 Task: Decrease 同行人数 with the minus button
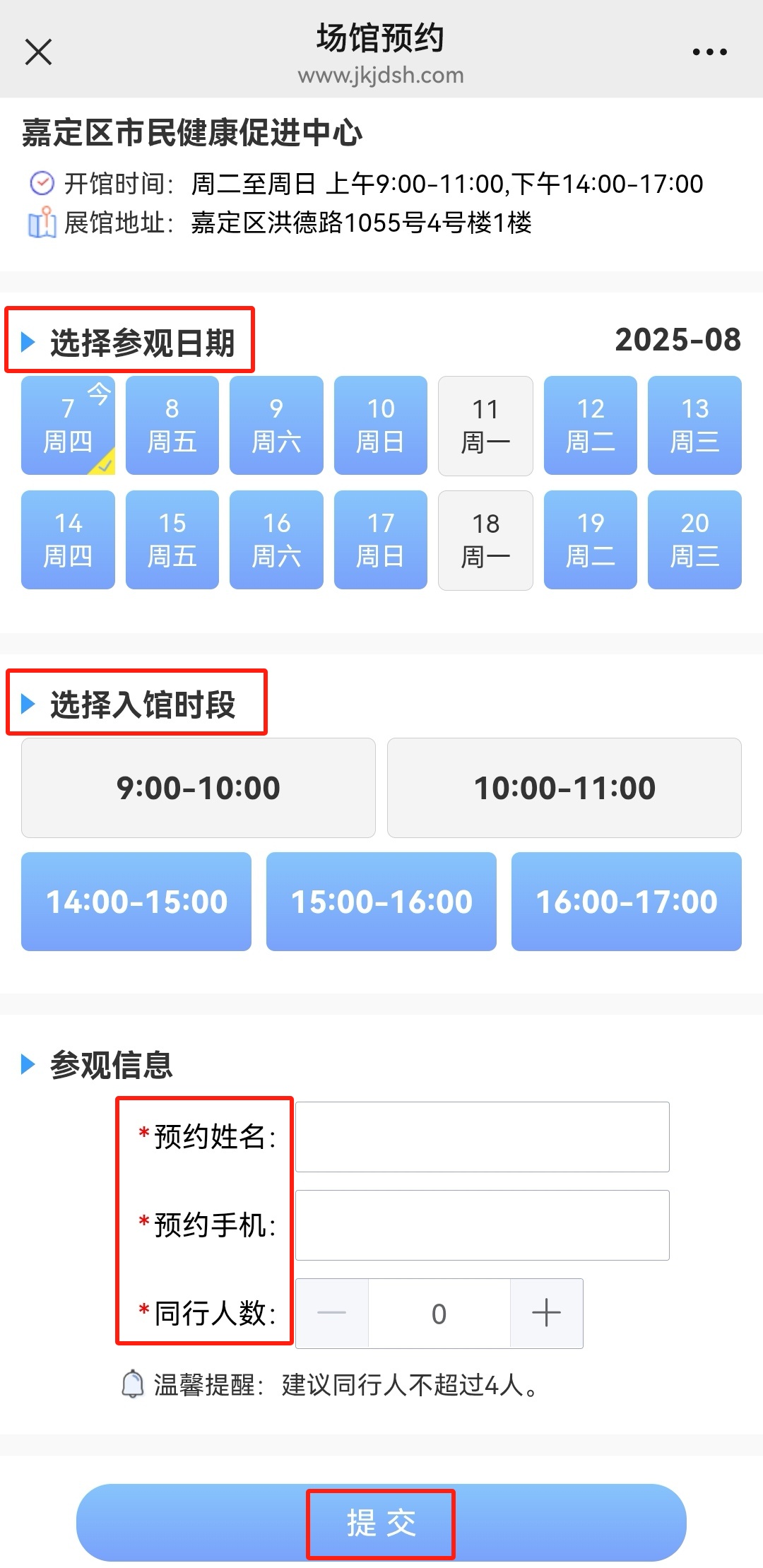point(332,1314)
